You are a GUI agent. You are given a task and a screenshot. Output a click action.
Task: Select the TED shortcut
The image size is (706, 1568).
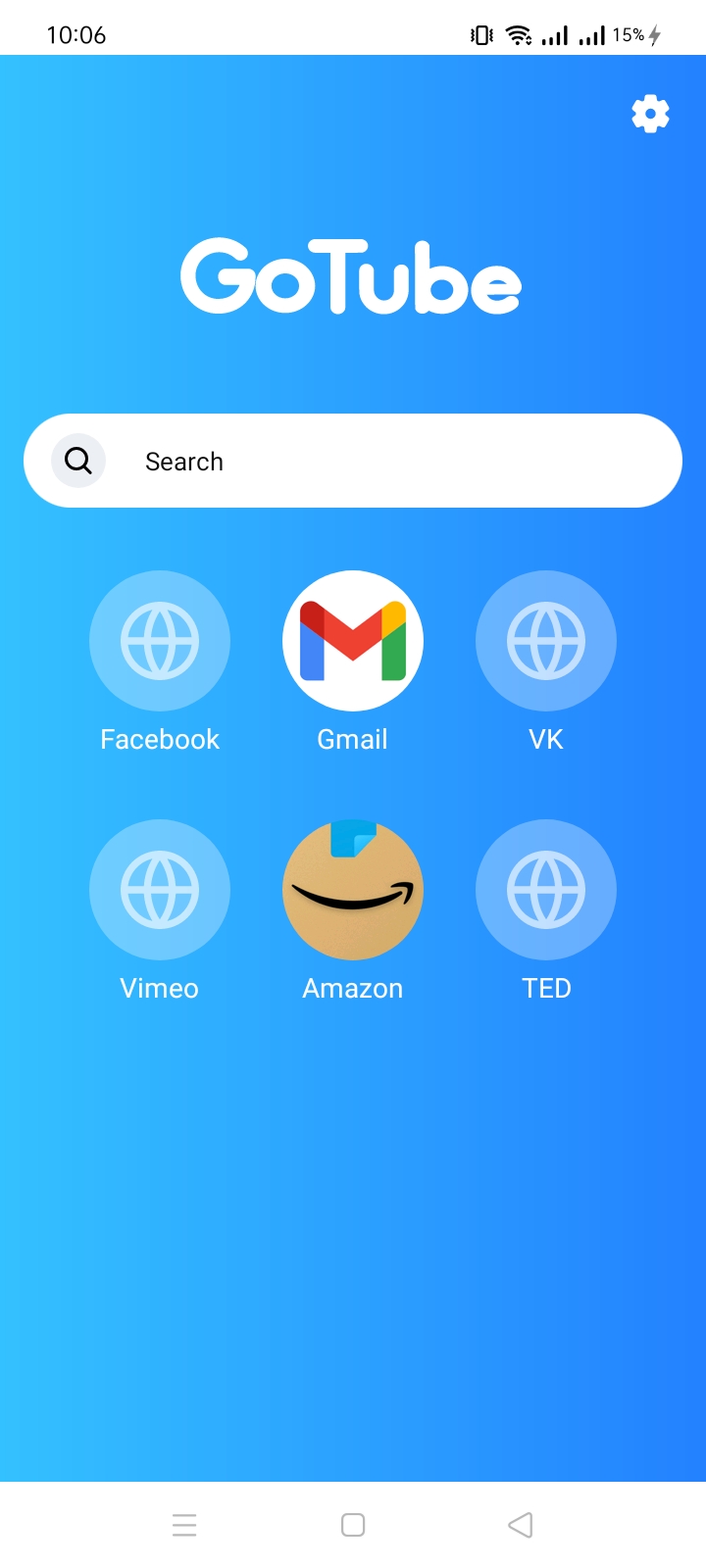pos(546,890)
